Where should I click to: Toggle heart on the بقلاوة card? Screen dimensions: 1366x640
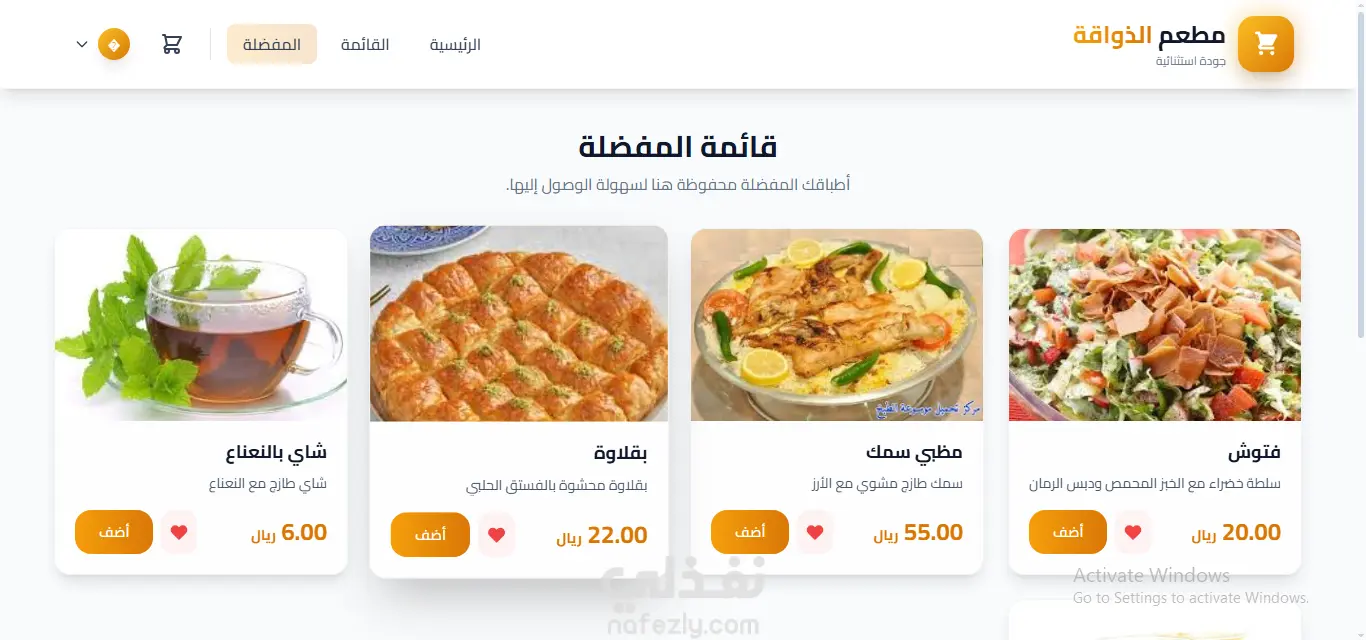496,535
